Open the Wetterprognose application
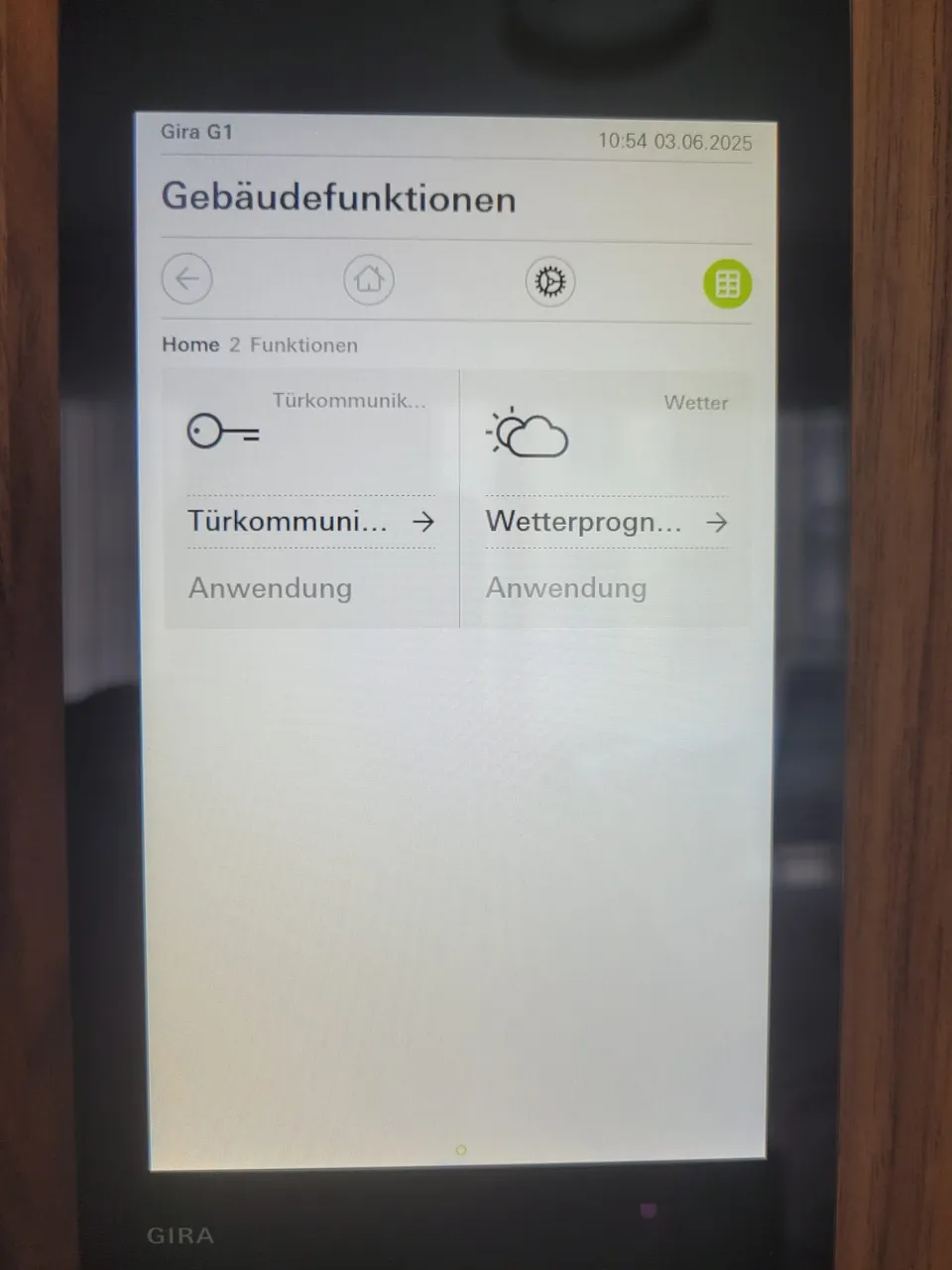952x1270 pixels. (606, 522)
